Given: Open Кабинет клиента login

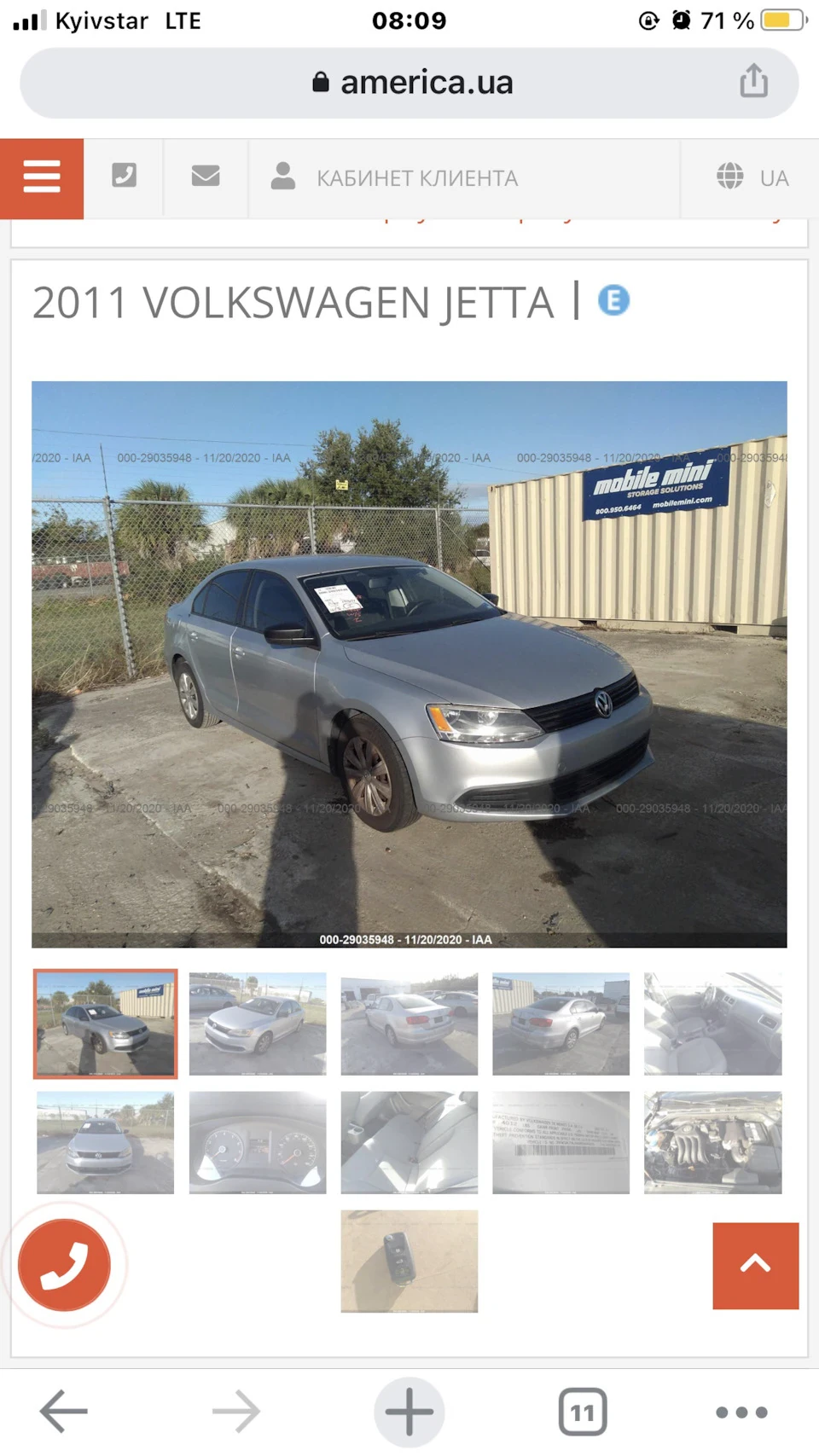Looking at the screenshot, I should click(394, 177).
